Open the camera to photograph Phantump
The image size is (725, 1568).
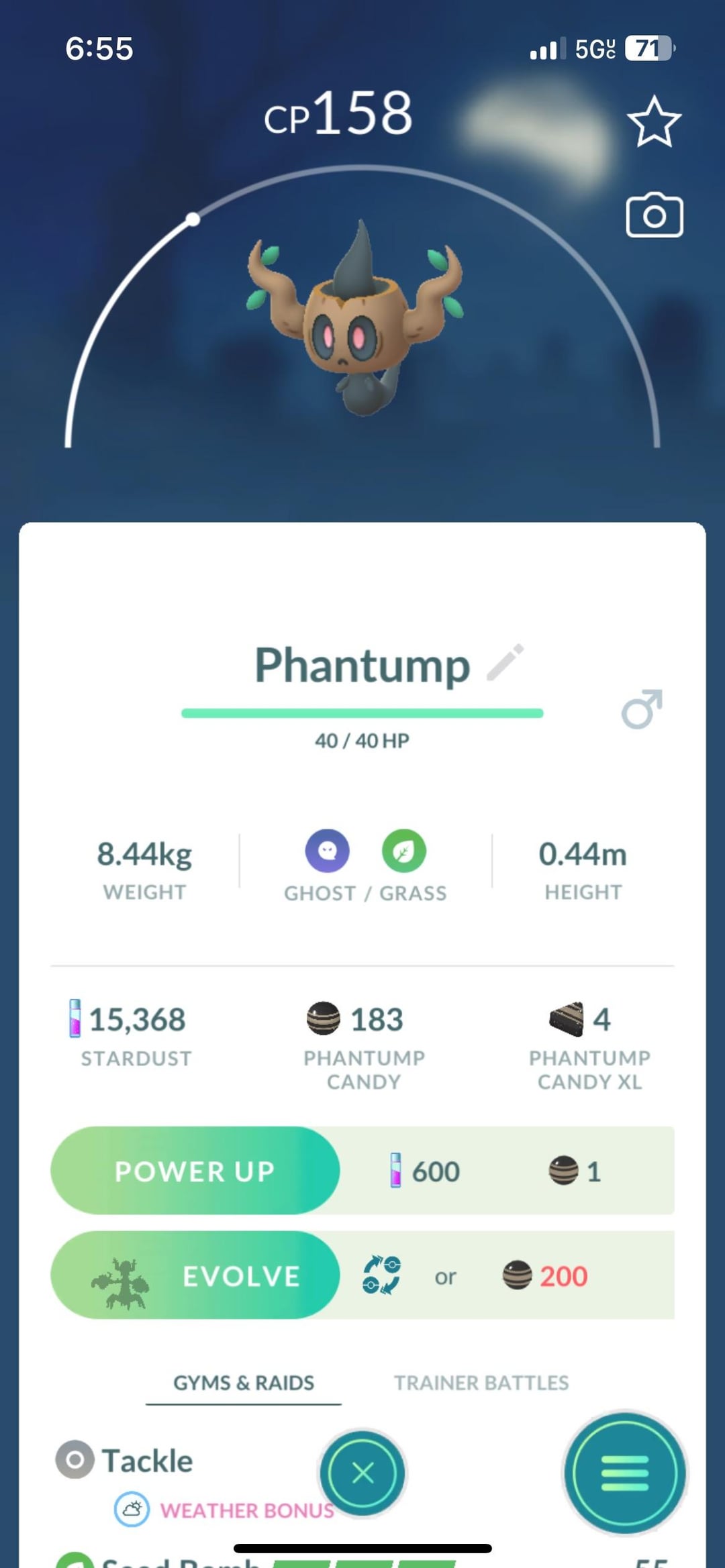654,215
